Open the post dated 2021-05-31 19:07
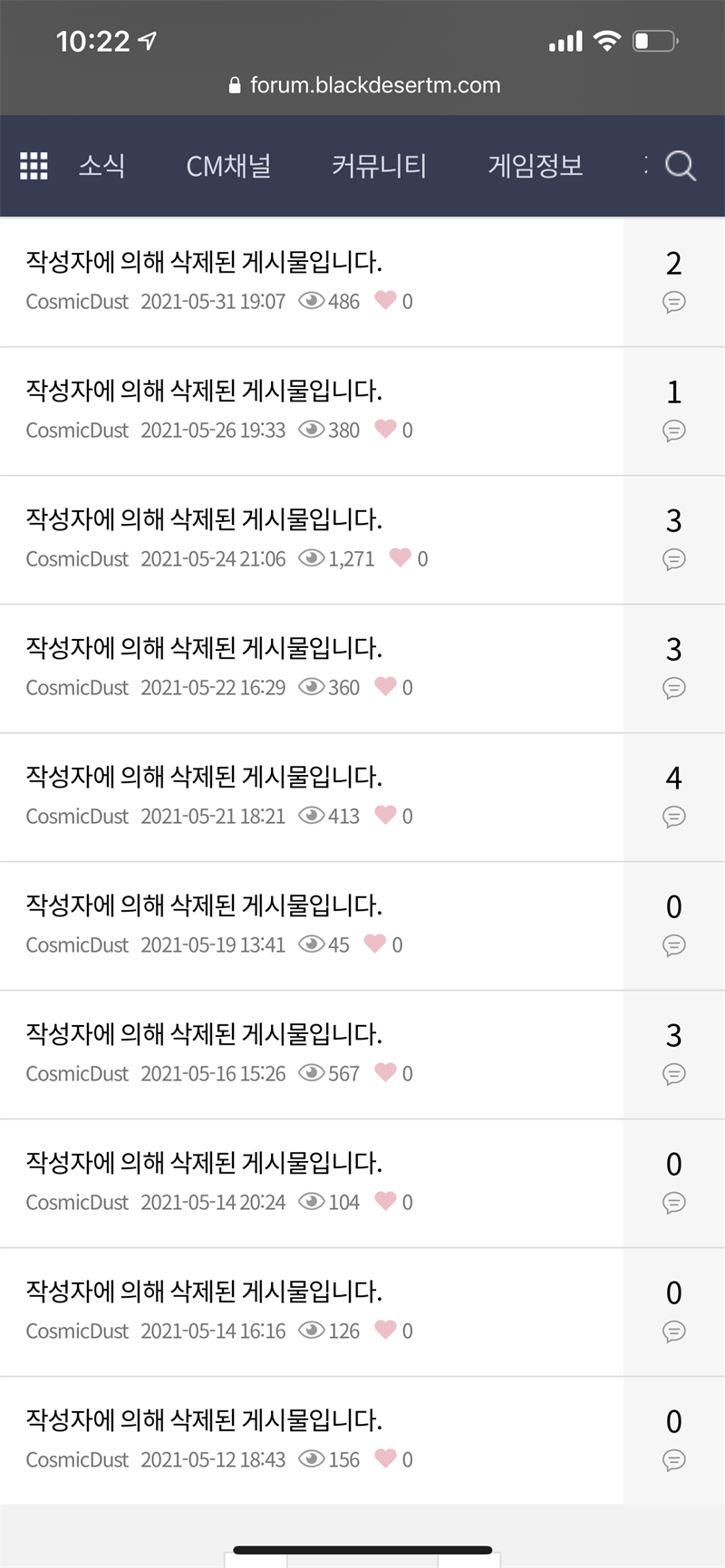The height and width of the screenshot is (1568, 725). (312, 282)
